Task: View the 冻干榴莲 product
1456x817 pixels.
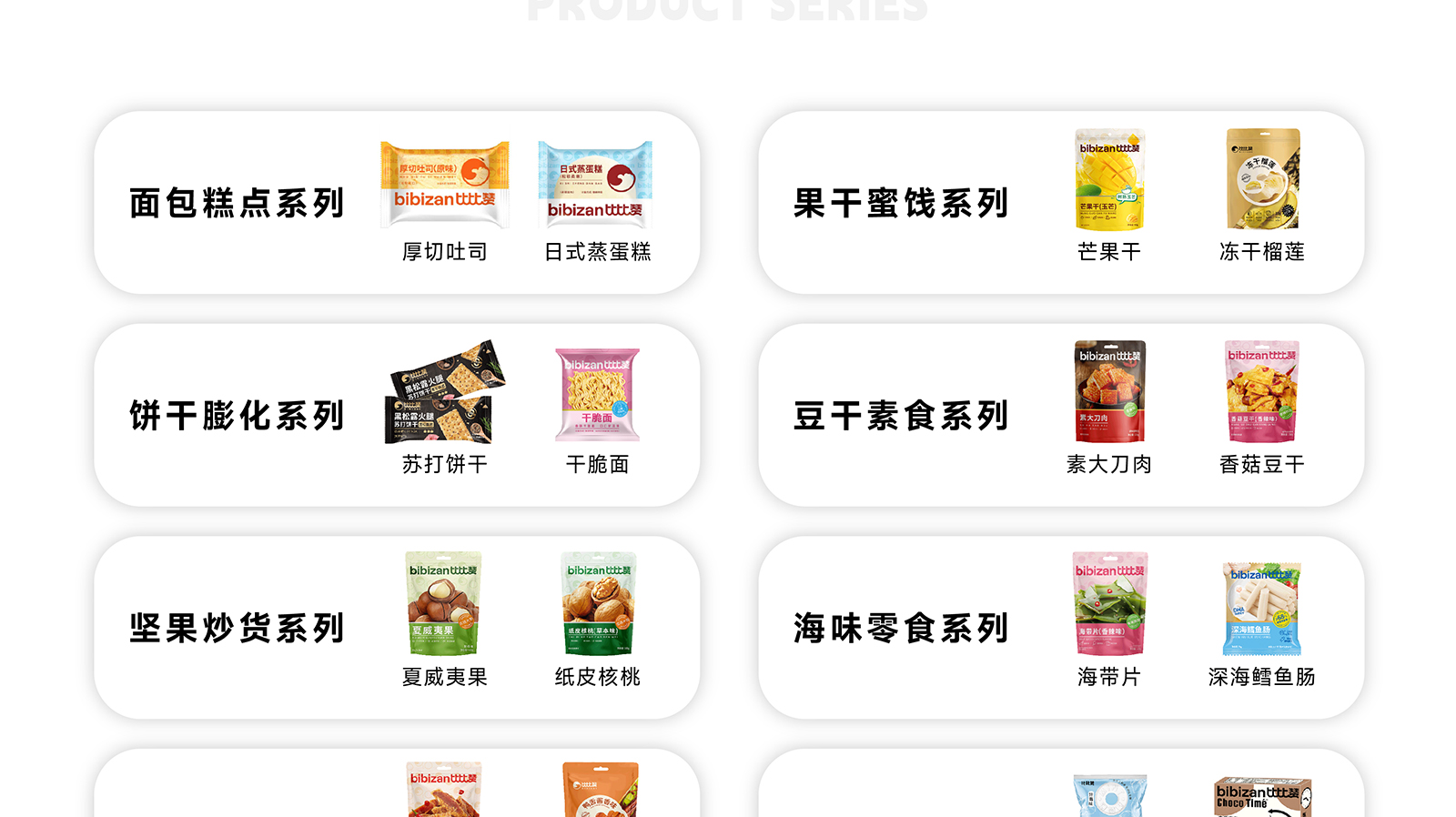Action: [1262, 179]
